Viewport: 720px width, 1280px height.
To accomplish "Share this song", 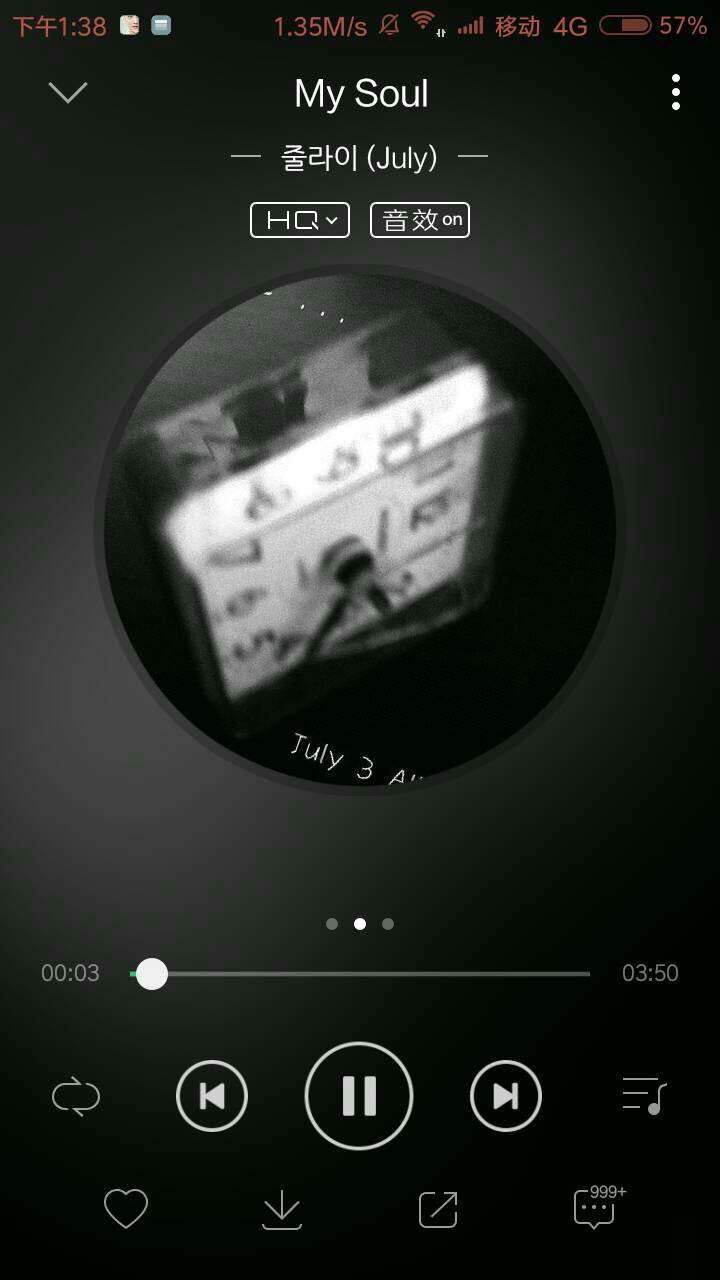I will coord(438,1209).
